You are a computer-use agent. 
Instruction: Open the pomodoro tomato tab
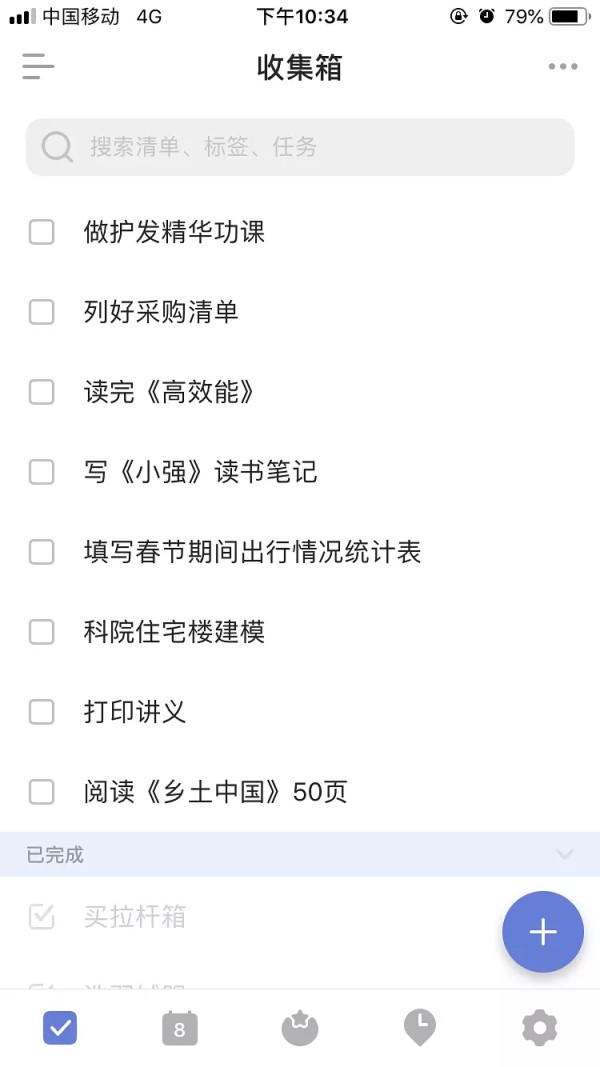300,1028
